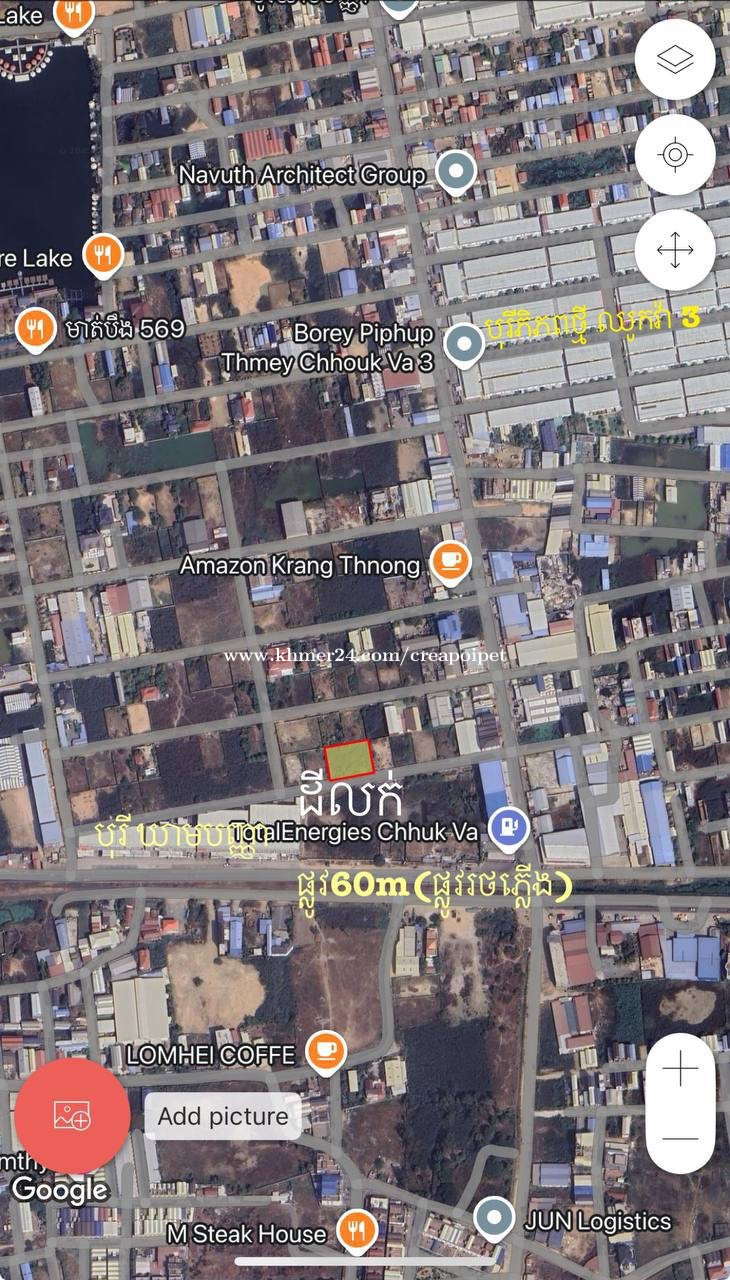Screen dimensions: 730x1280
Task: Open the មាត់បឹង 569 restaurant pin
Action: tap(36, 329)
